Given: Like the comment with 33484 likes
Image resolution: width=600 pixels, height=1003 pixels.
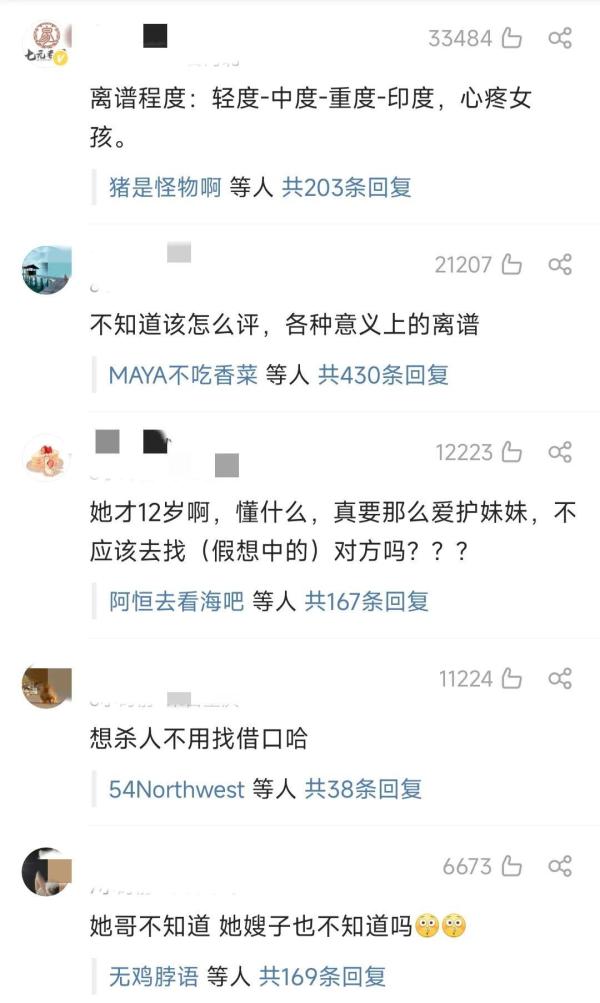Looking at the screenshot, I should [x=511, y=39].
